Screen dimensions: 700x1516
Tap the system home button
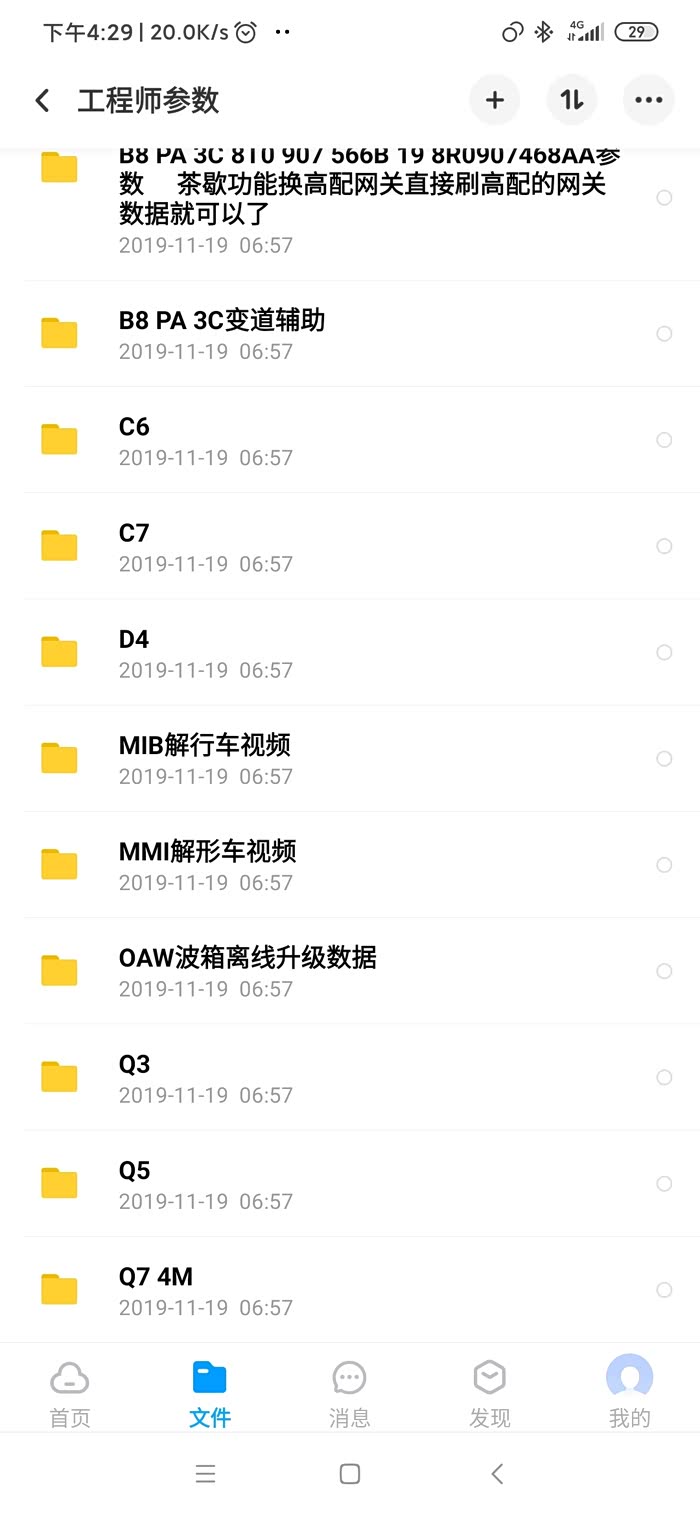pos(349,1474)
